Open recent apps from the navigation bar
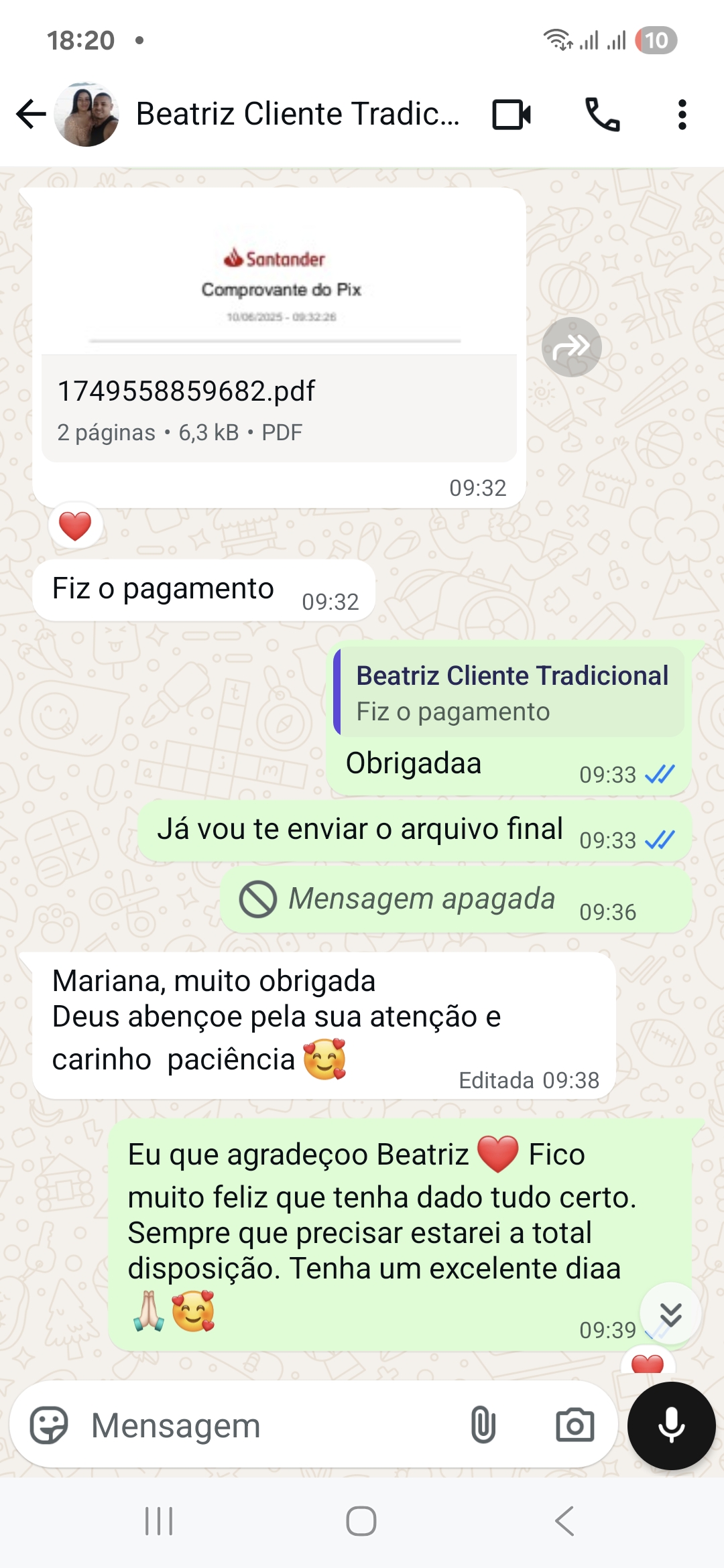Viewport: 724px width, 1568px height. point(159,1521)
